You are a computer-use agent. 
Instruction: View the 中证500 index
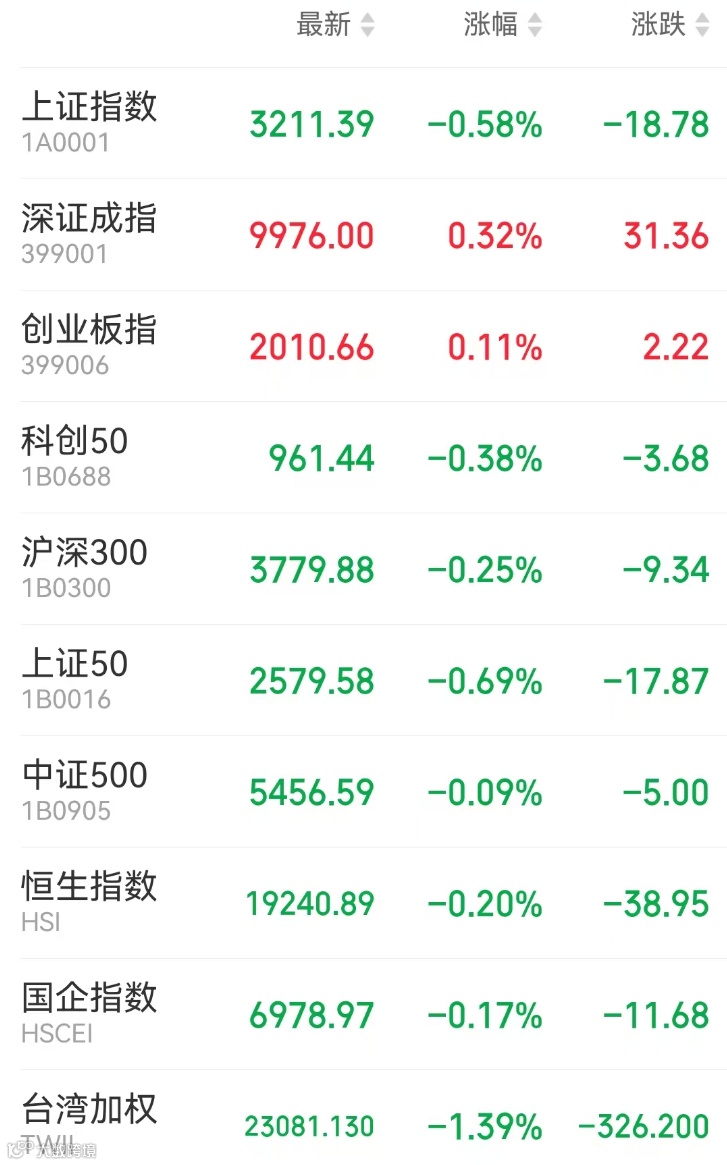point(374,792)
